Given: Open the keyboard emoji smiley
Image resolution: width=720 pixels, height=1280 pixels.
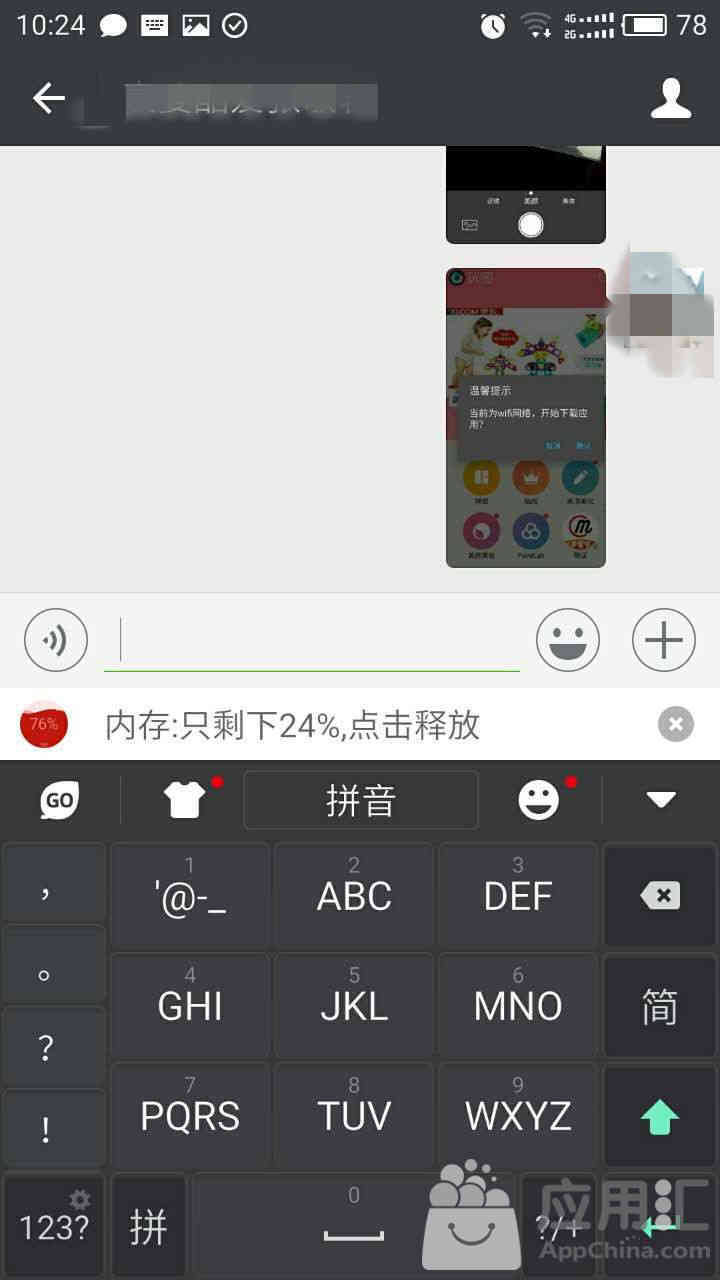Looking at the screenshot, I should coord(539,800).
